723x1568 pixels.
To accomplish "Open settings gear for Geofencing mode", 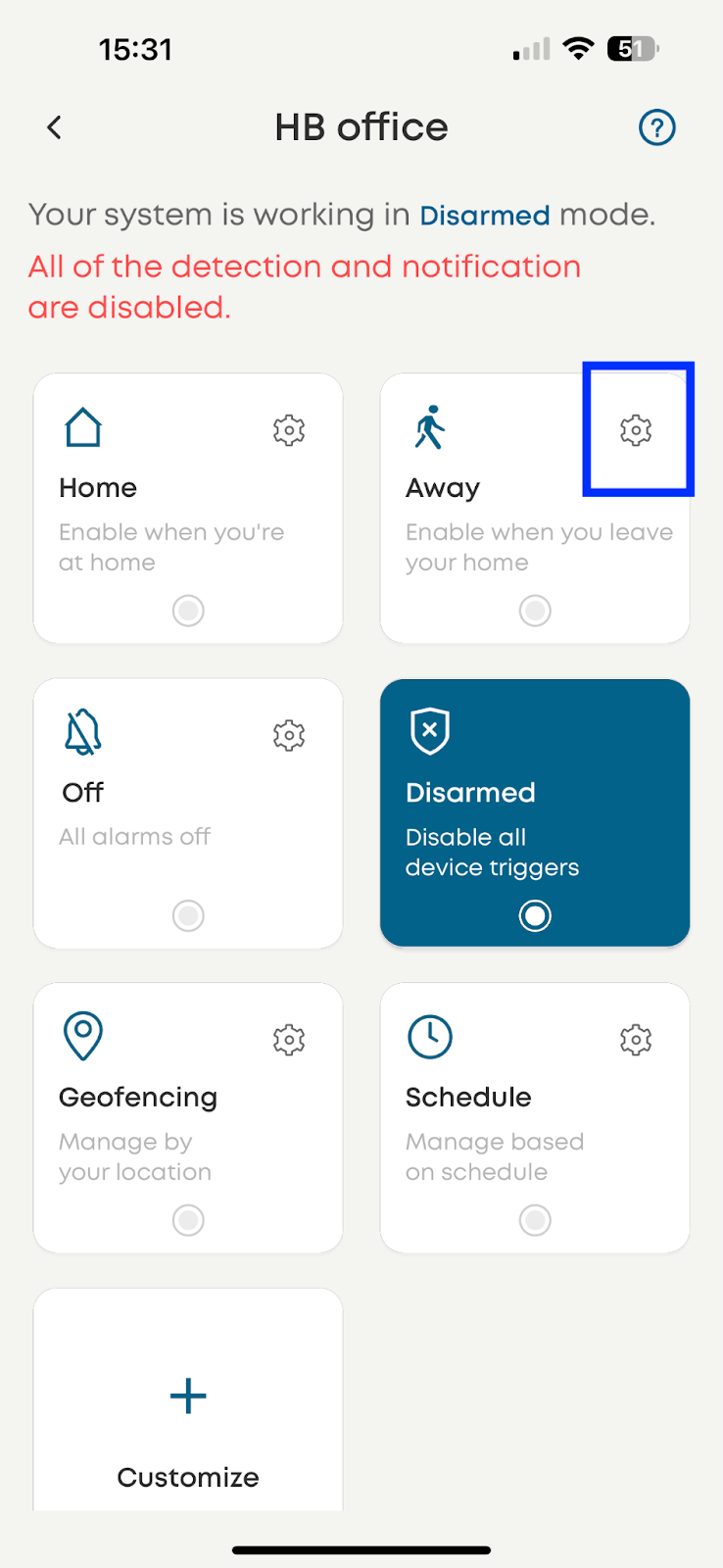I will tap(289, 1040).
